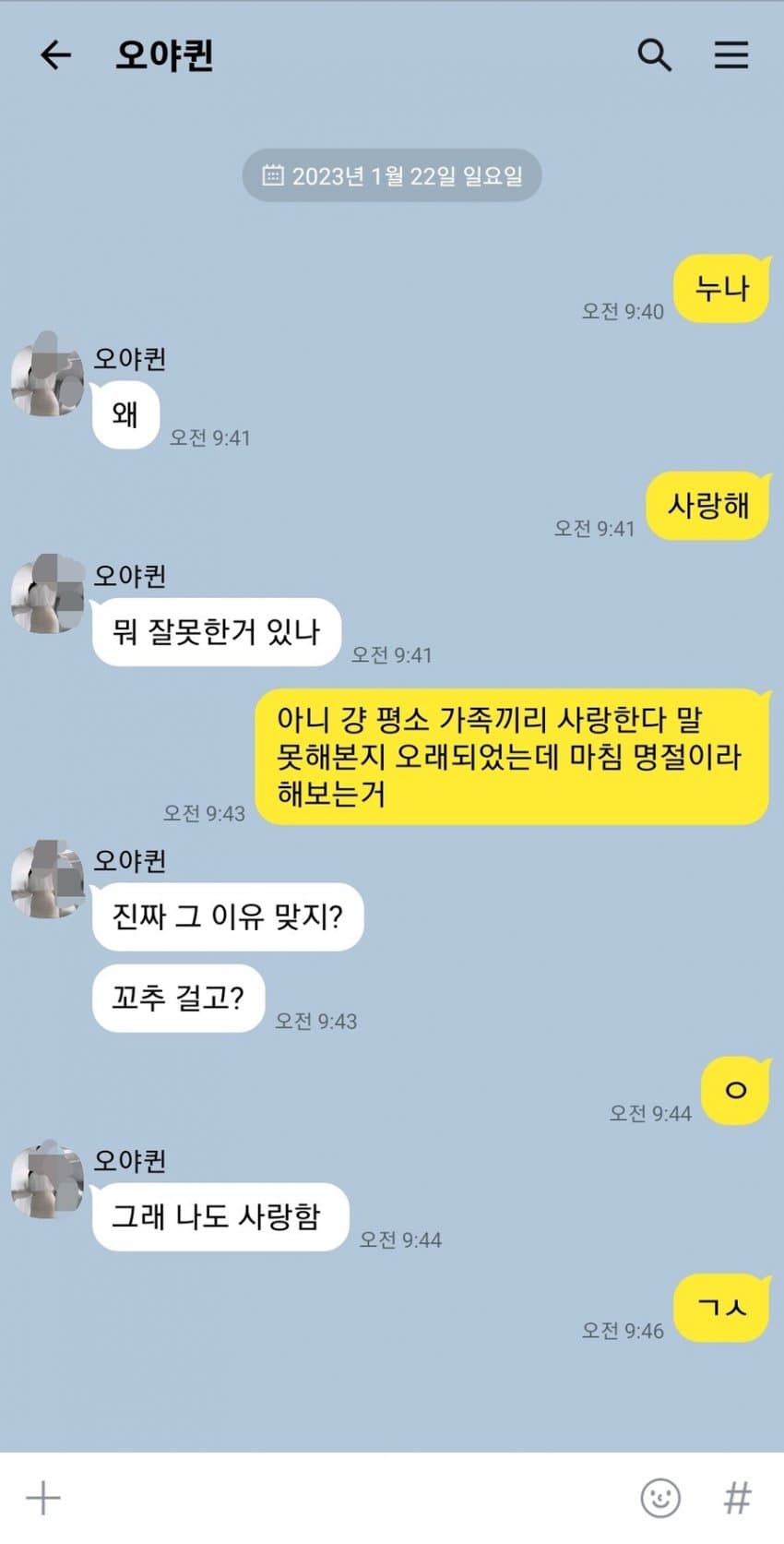Open the plus attachment menu

click(x=43, y=1497)
